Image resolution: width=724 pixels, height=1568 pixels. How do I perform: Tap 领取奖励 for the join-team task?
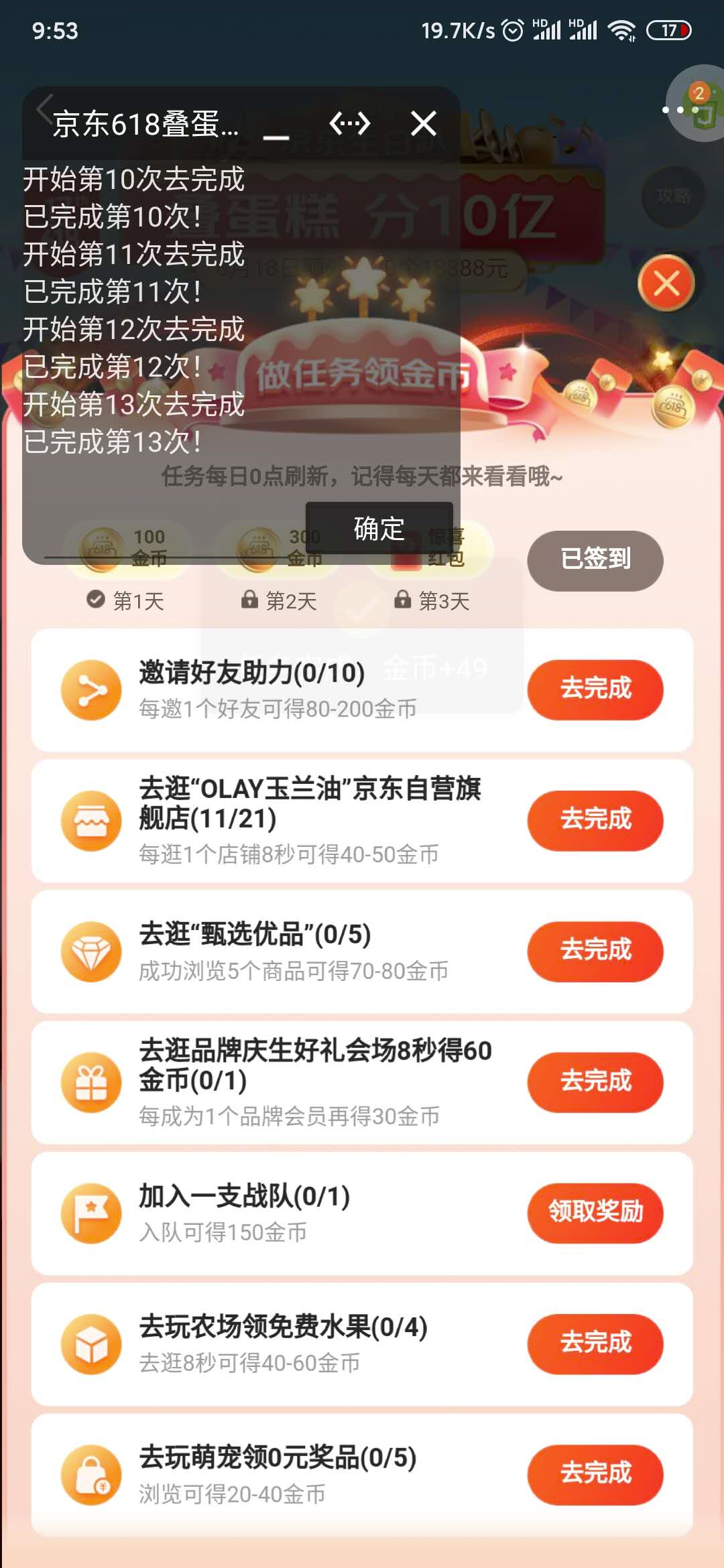coord(595,1213)
